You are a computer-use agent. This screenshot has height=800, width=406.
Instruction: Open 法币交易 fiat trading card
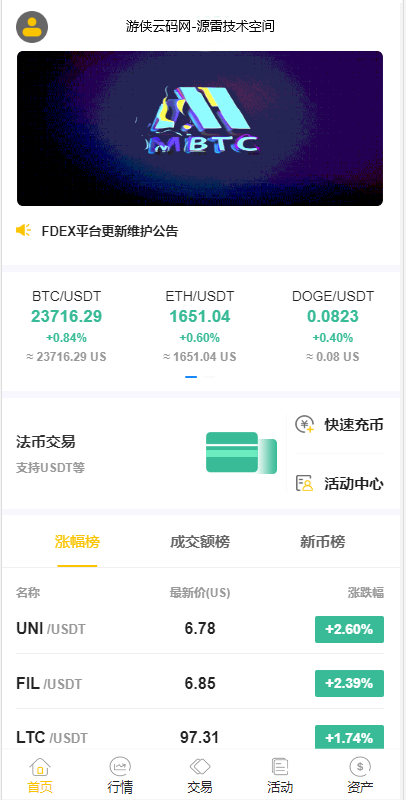147,452
